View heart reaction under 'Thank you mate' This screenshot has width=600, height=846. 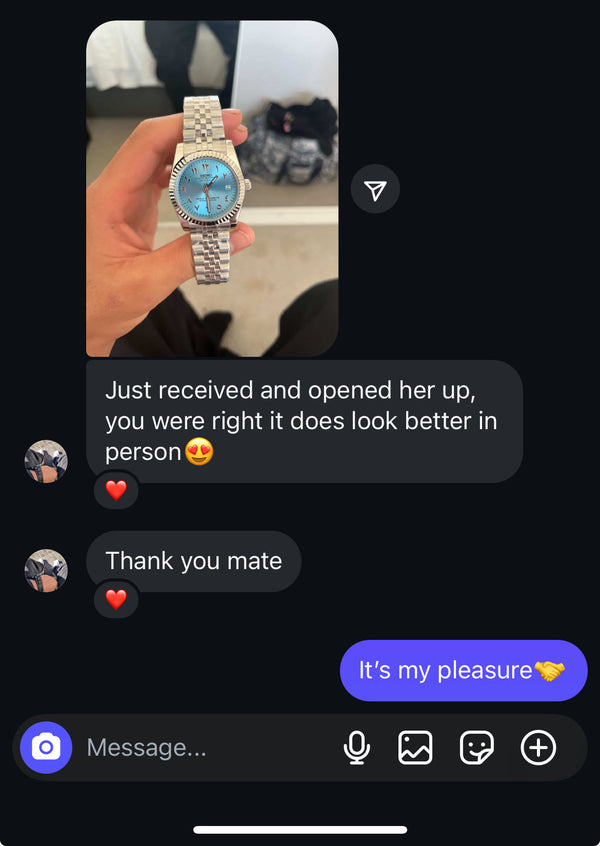coord(116,599)
